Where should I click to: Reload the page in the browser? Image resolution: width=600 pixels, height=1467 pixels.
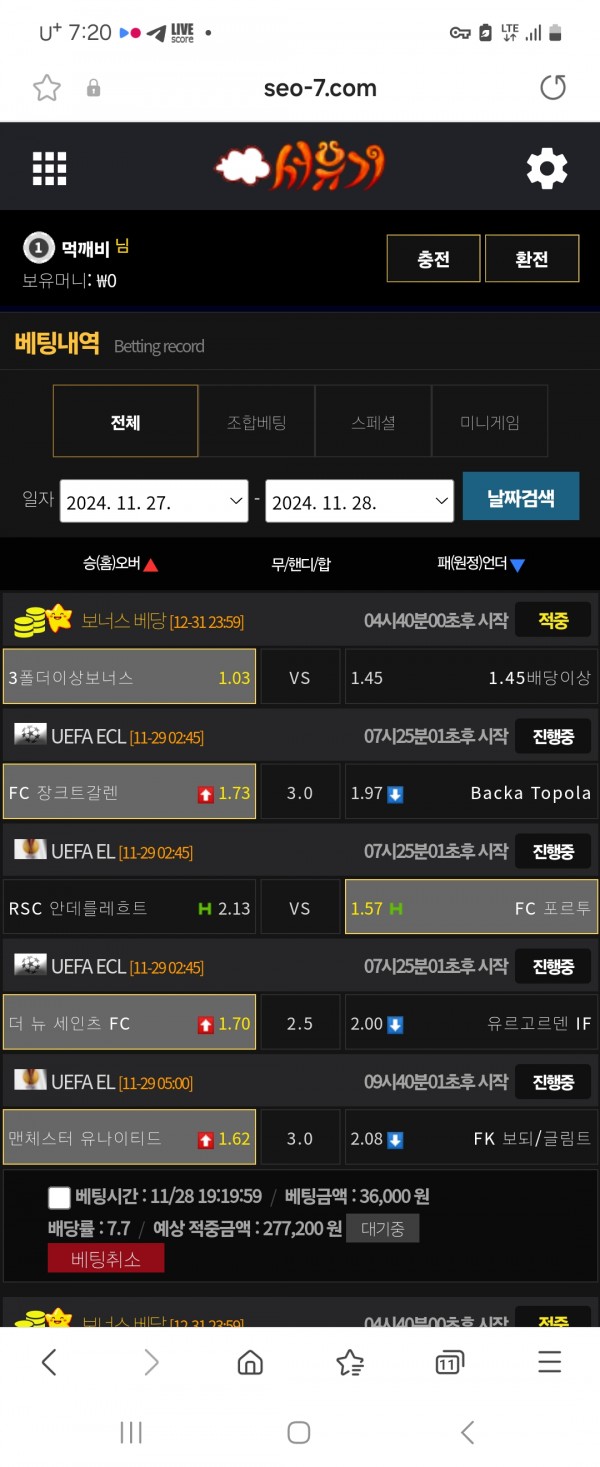point(552,88)
